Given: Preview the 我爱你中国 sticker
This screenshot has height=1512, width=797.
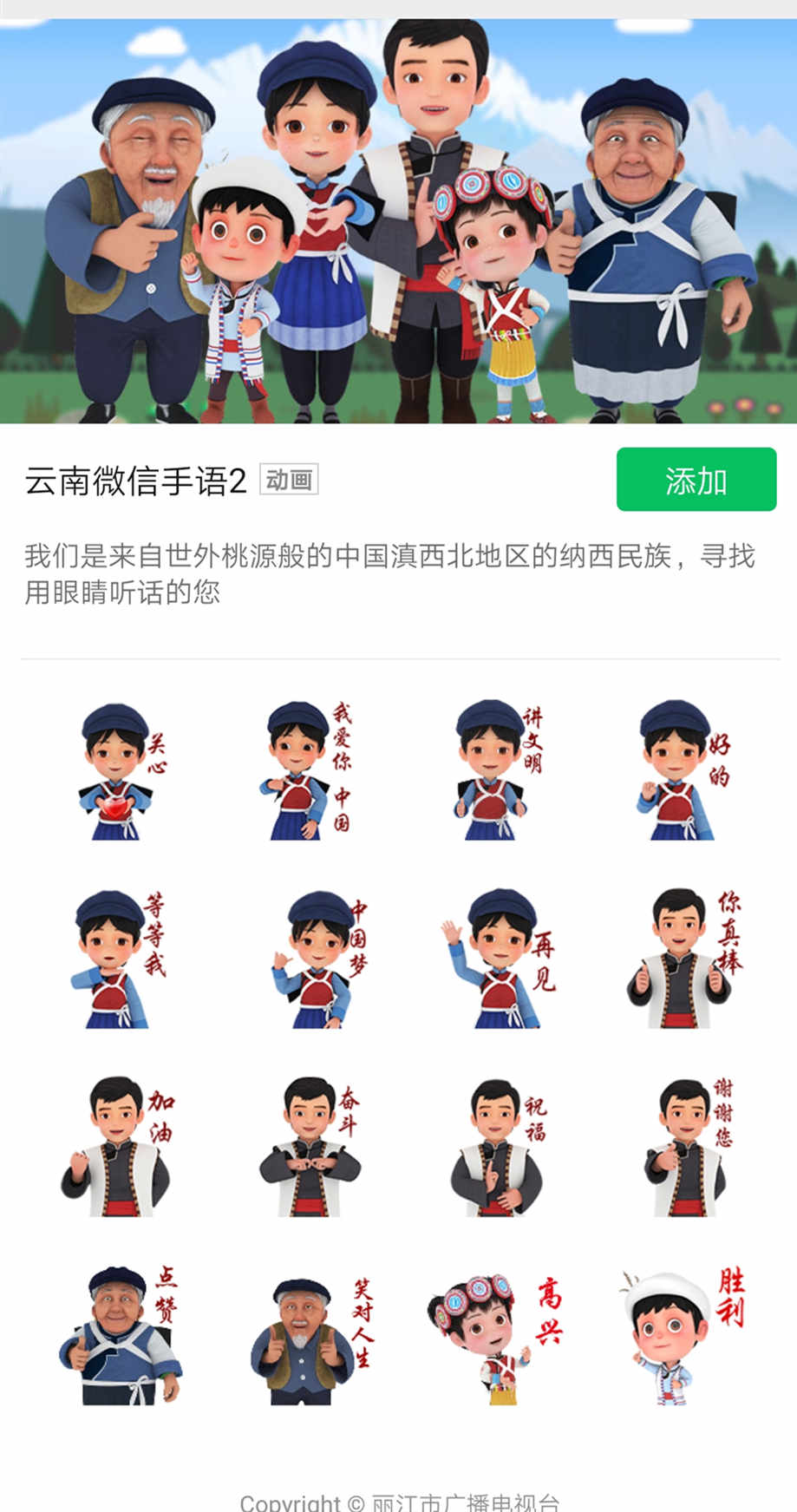Looking at the screenshot, I should tap(307, 771).
